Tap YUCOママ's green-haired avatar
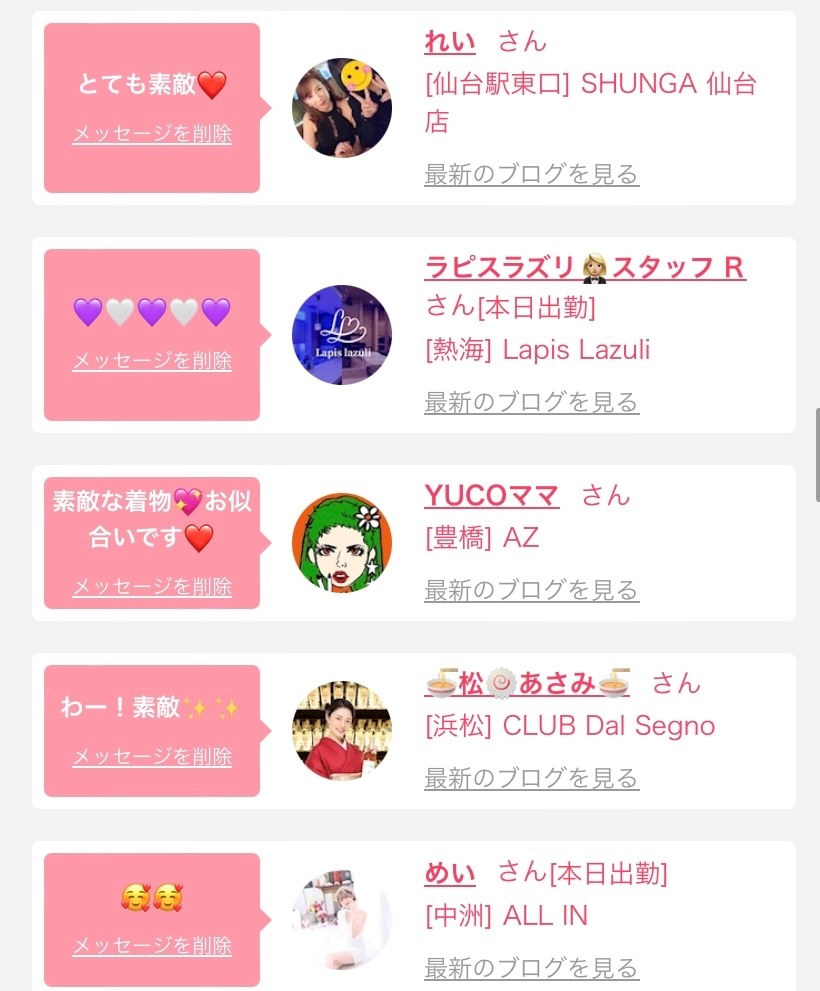 [342, 543]
